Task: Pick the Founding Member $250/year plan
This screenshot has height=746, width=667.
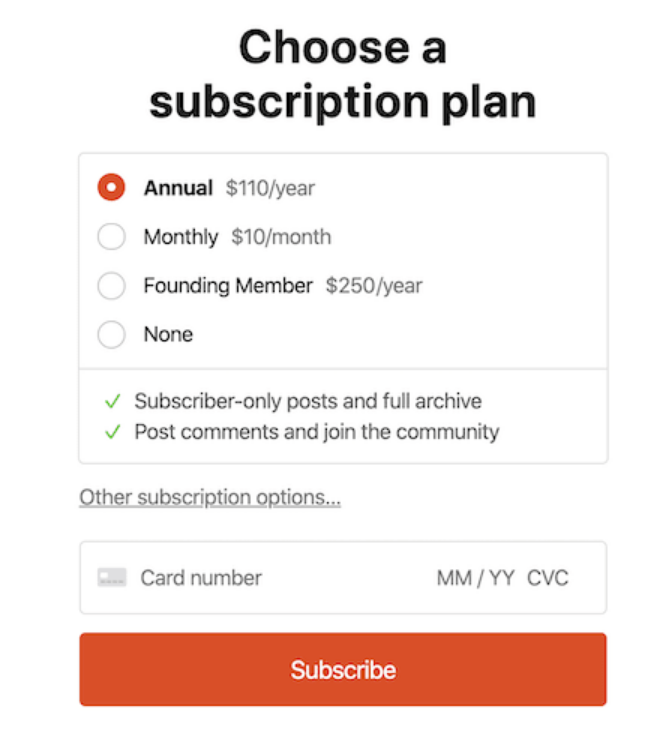Action: 111,286
